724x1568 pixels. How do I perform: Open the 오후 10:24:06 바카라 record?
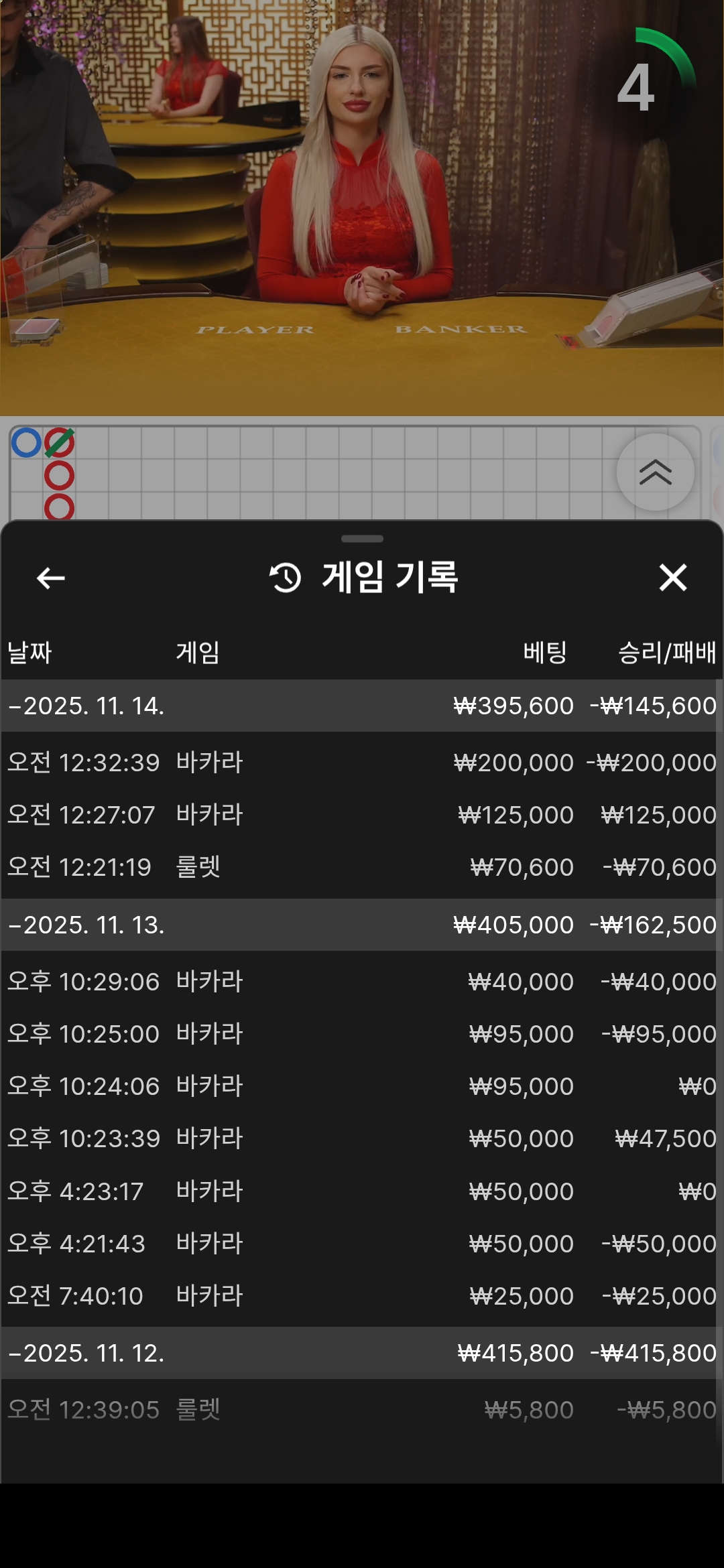tap(362, 1086)
